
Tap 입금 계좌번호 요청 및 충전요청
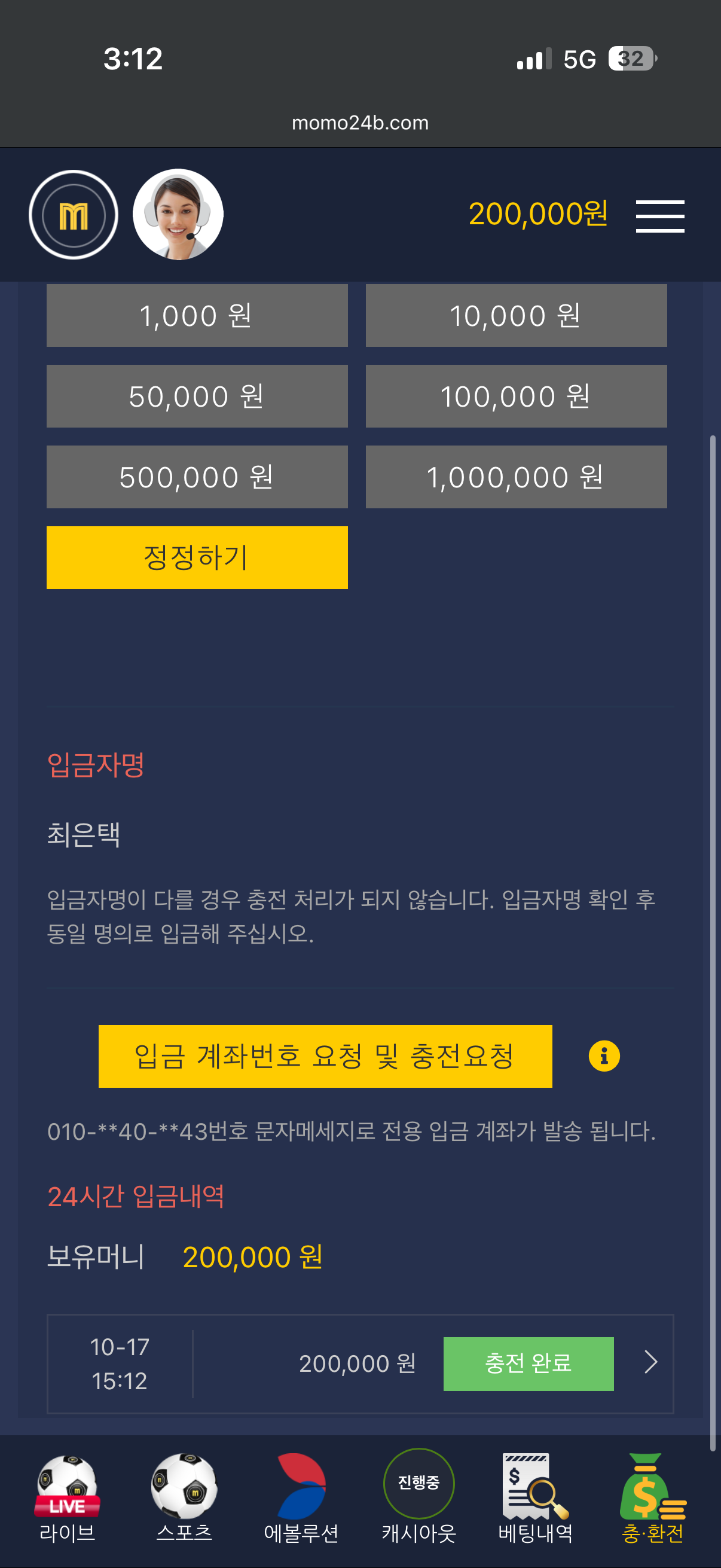(325, 1055)
